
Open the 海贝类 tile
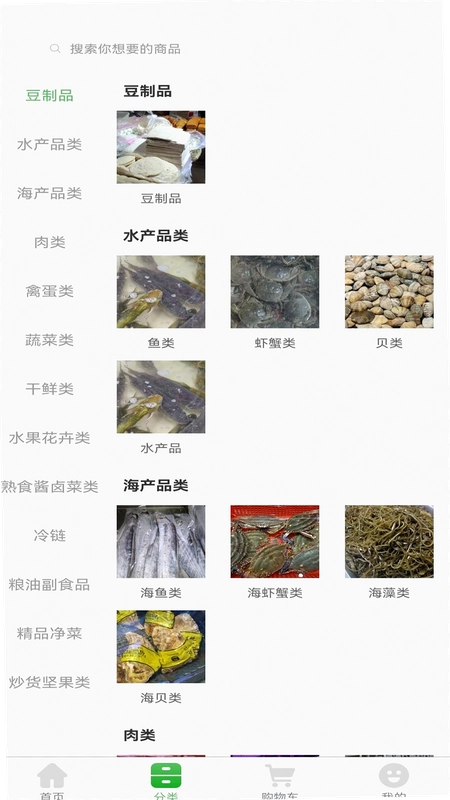click(x=161, y=657)
